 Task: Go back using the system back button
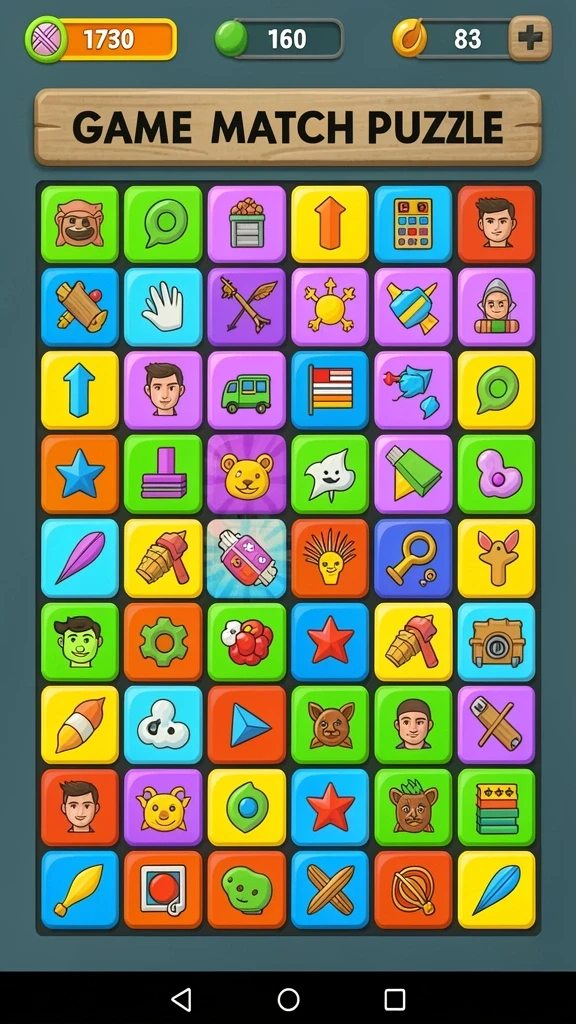click(x=181, y=999)
